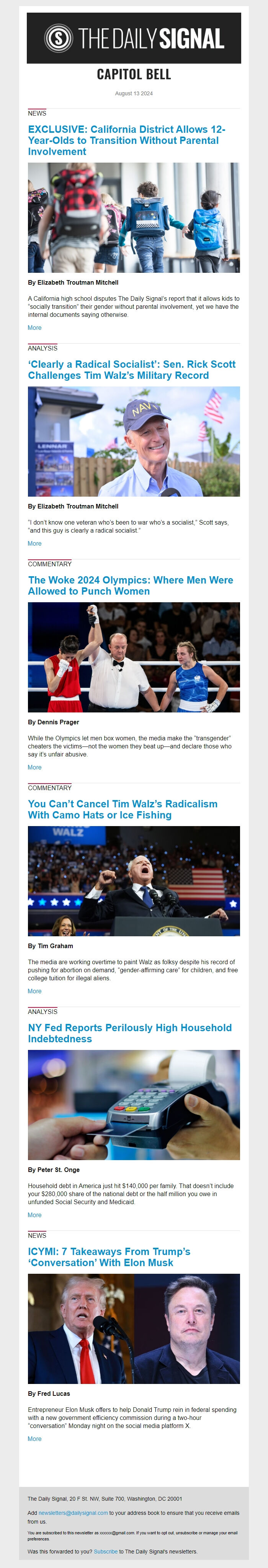The height and width of the screenshot is (1568, 268).
Task: Open the NY Fed household indebtedness headline
Action: click(x=130, y=1033)
